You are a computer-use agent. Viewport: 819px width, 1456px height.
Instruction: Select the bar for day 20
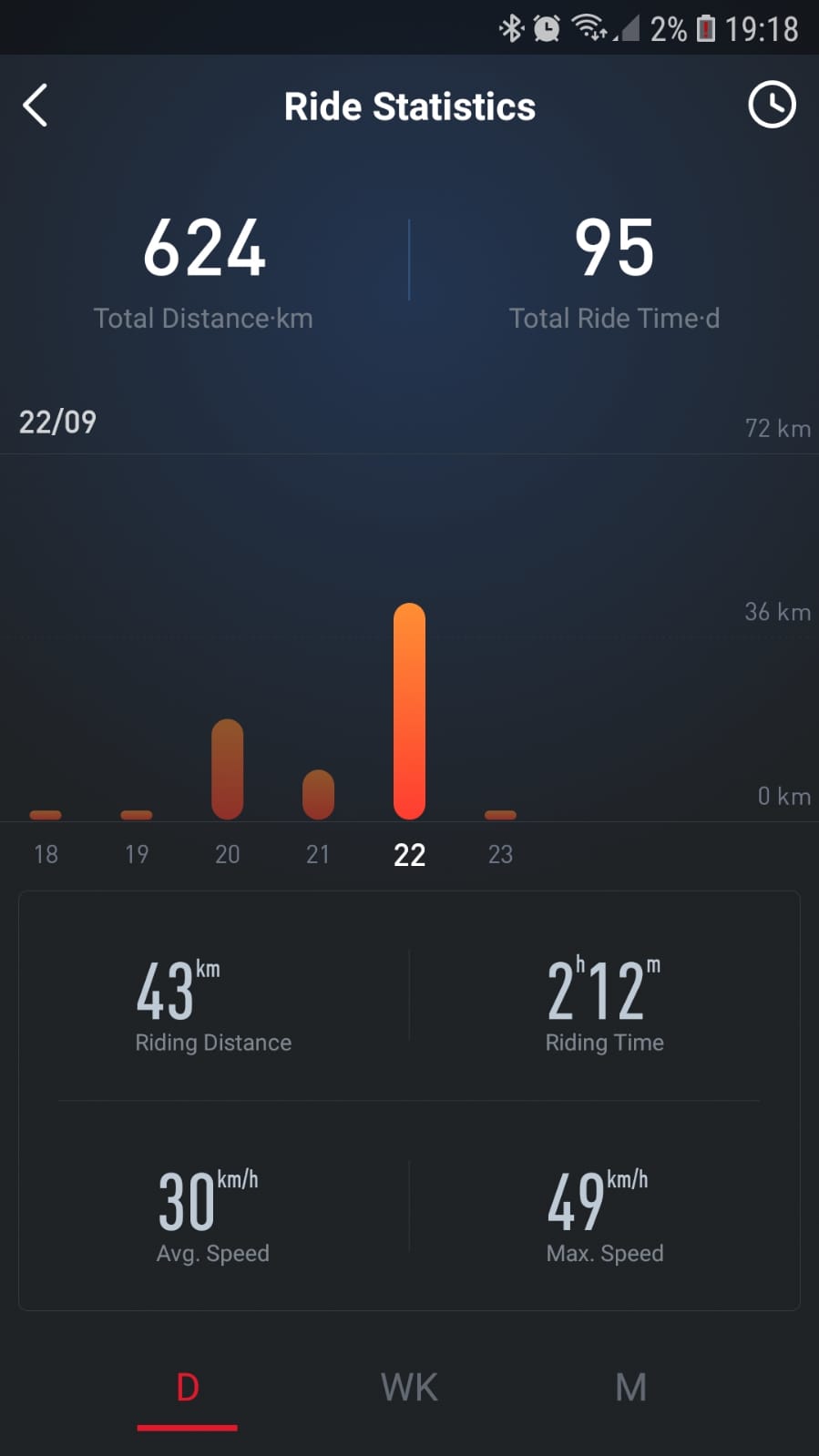pos(228,769)
